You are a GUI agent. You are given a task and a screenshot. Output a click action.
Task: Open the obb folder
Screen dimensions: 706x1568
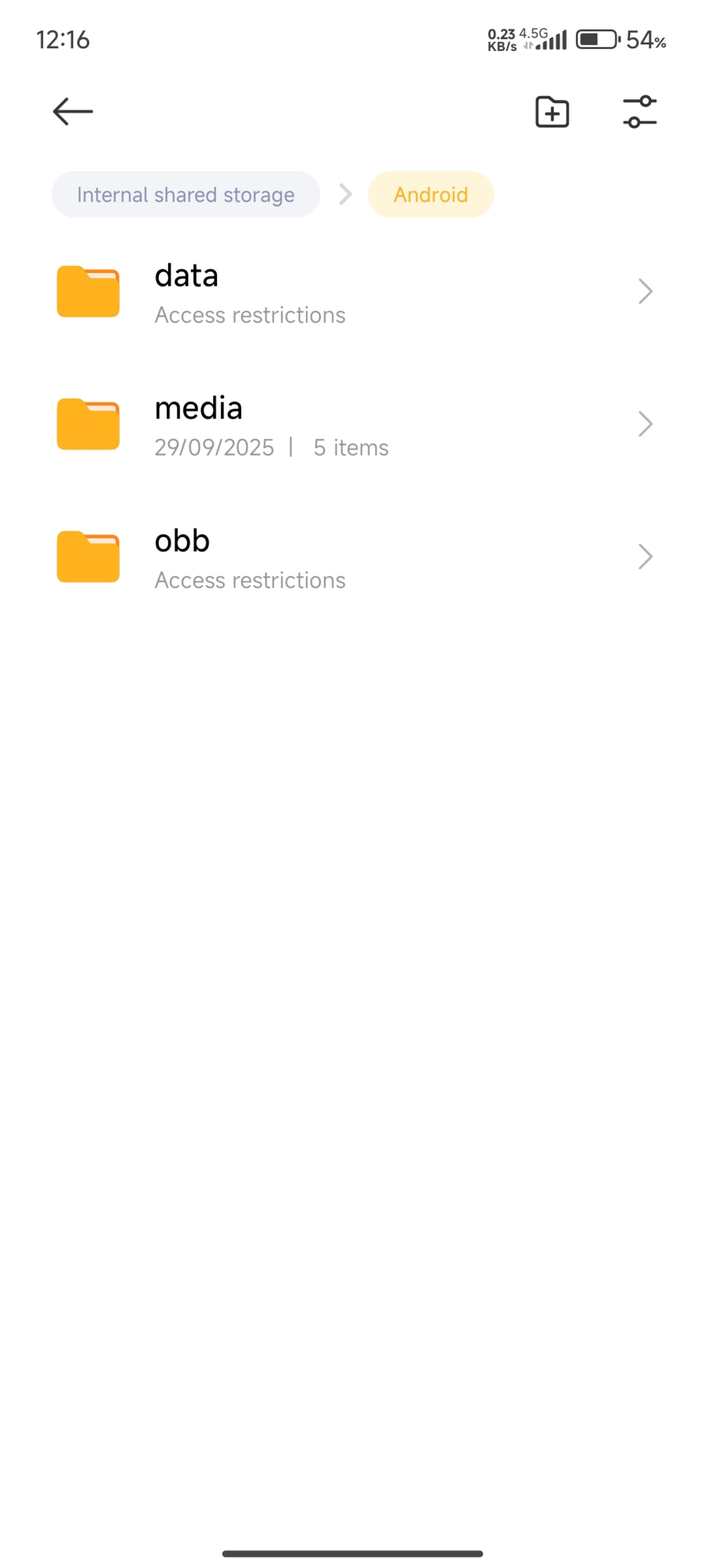pyautogui.click(x=353, y=557)
